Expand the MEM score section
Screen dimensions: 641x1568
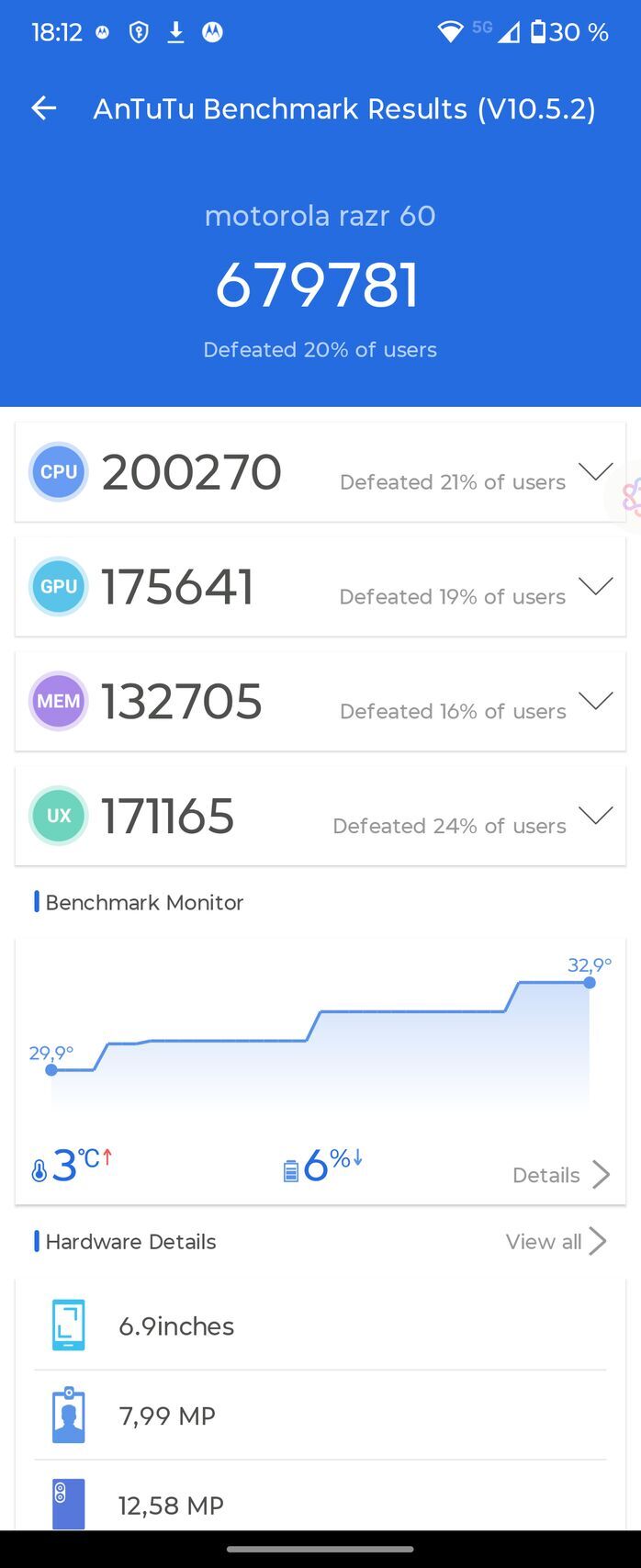(x=595, y=701)
